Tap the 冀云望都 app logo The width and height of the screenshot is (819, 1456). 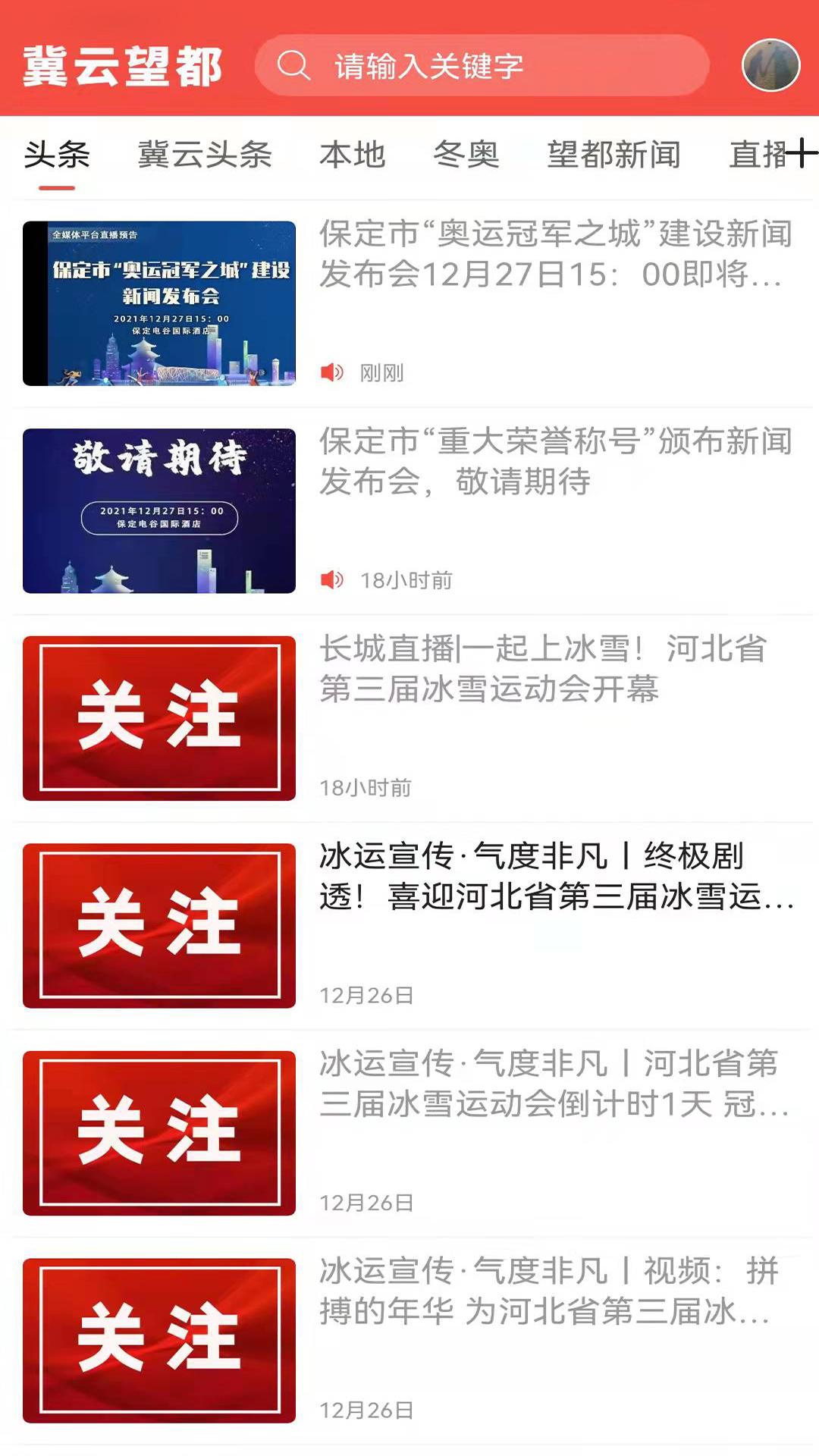pos(124,66)
